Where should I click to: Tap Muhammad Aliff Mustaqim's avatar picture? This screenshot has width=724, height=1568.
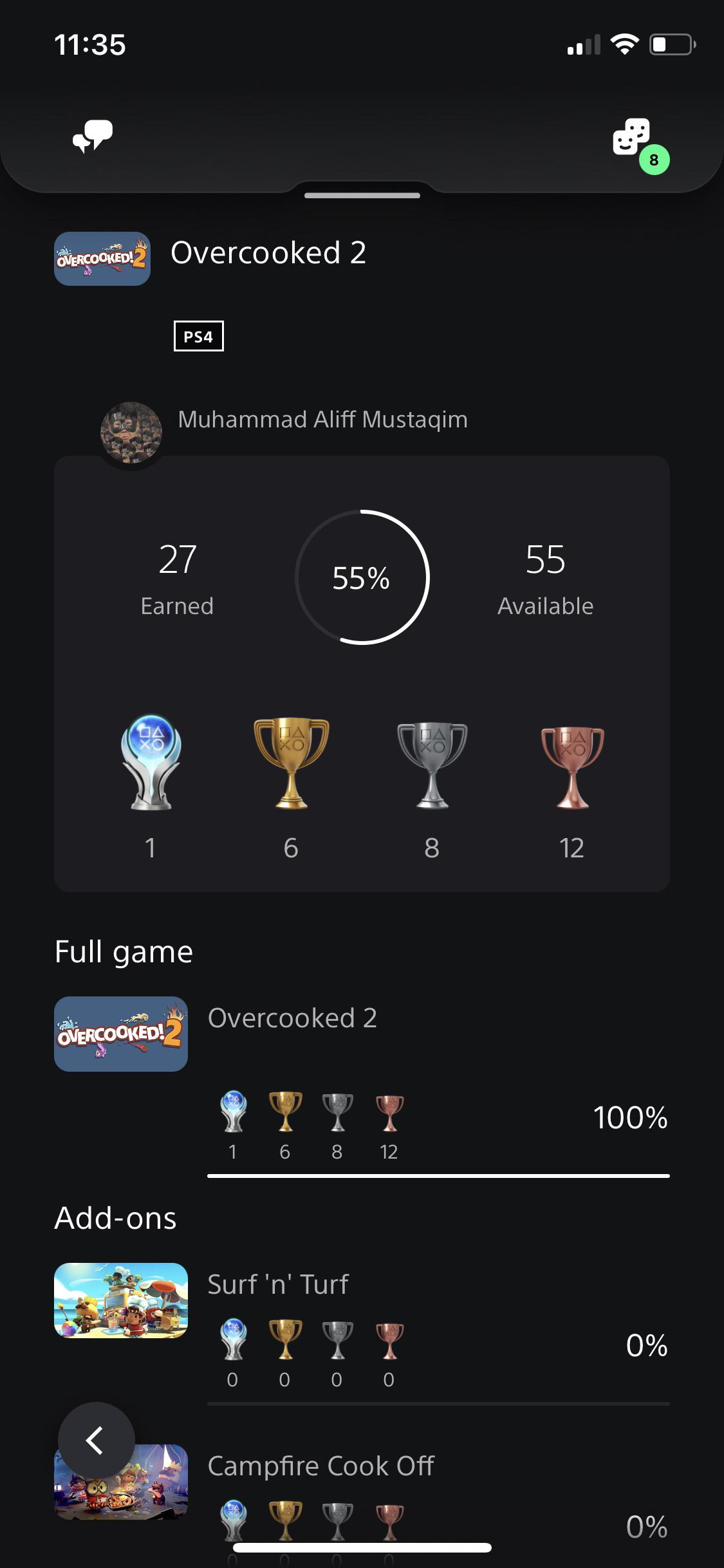point(132,433)
